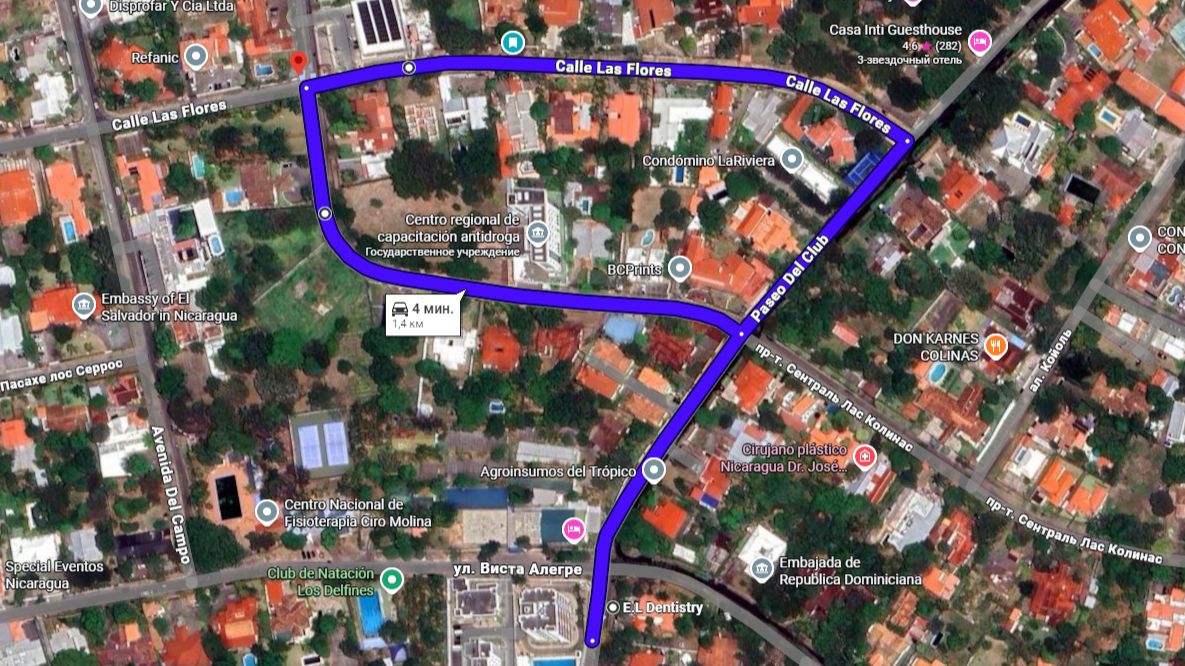Select the BCPrints place marker
The image size is (1185, 666).
click(680, 268)
